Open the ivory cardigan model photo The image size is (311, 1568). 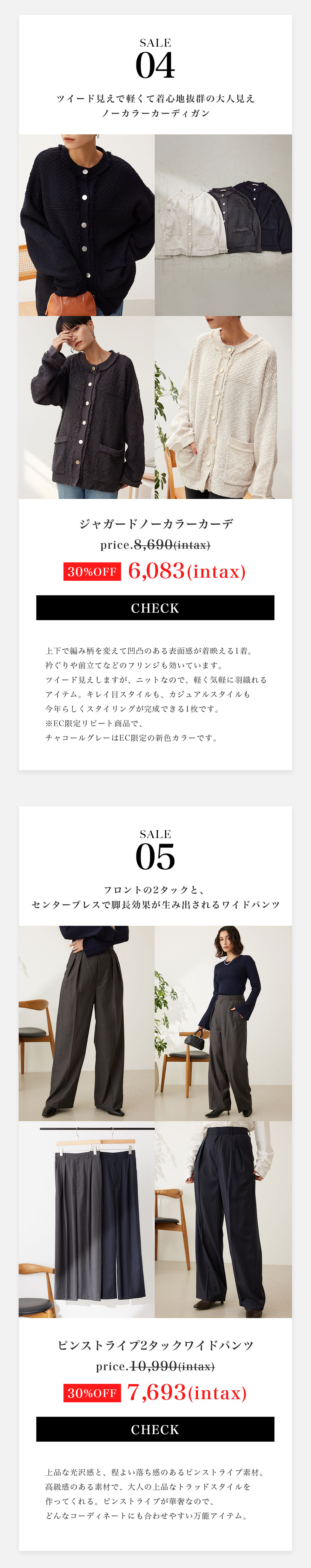pyautogui.click(x=223, y=407)
